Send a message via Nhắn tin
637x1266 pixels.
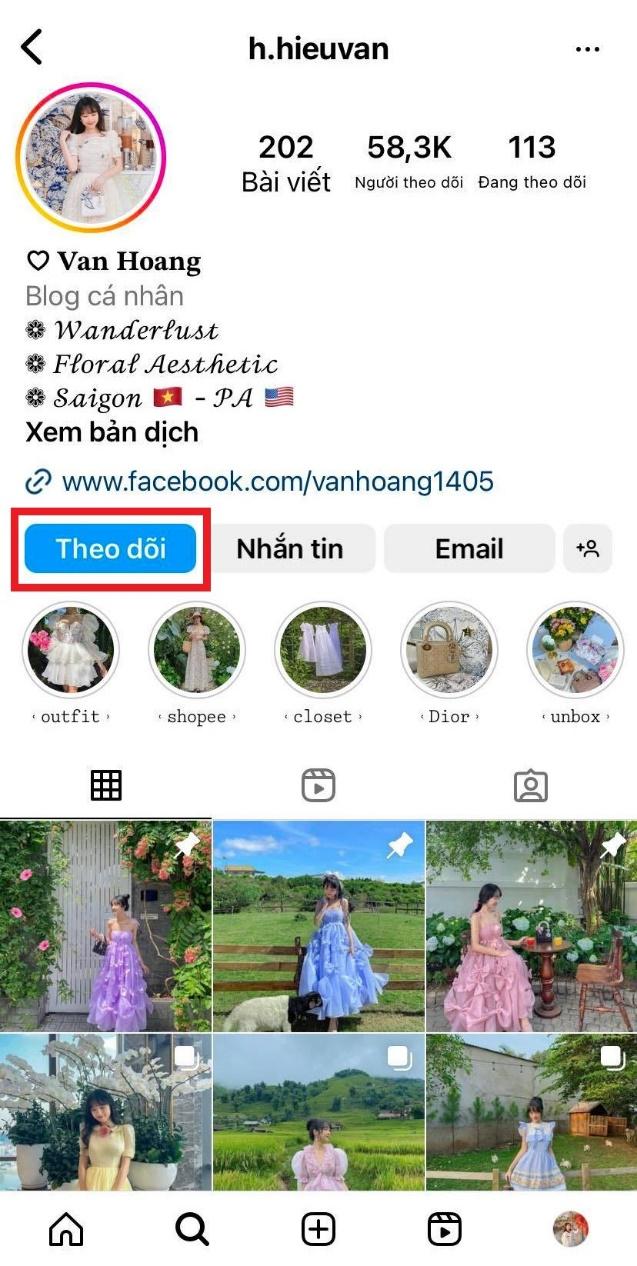pos(290,549)
